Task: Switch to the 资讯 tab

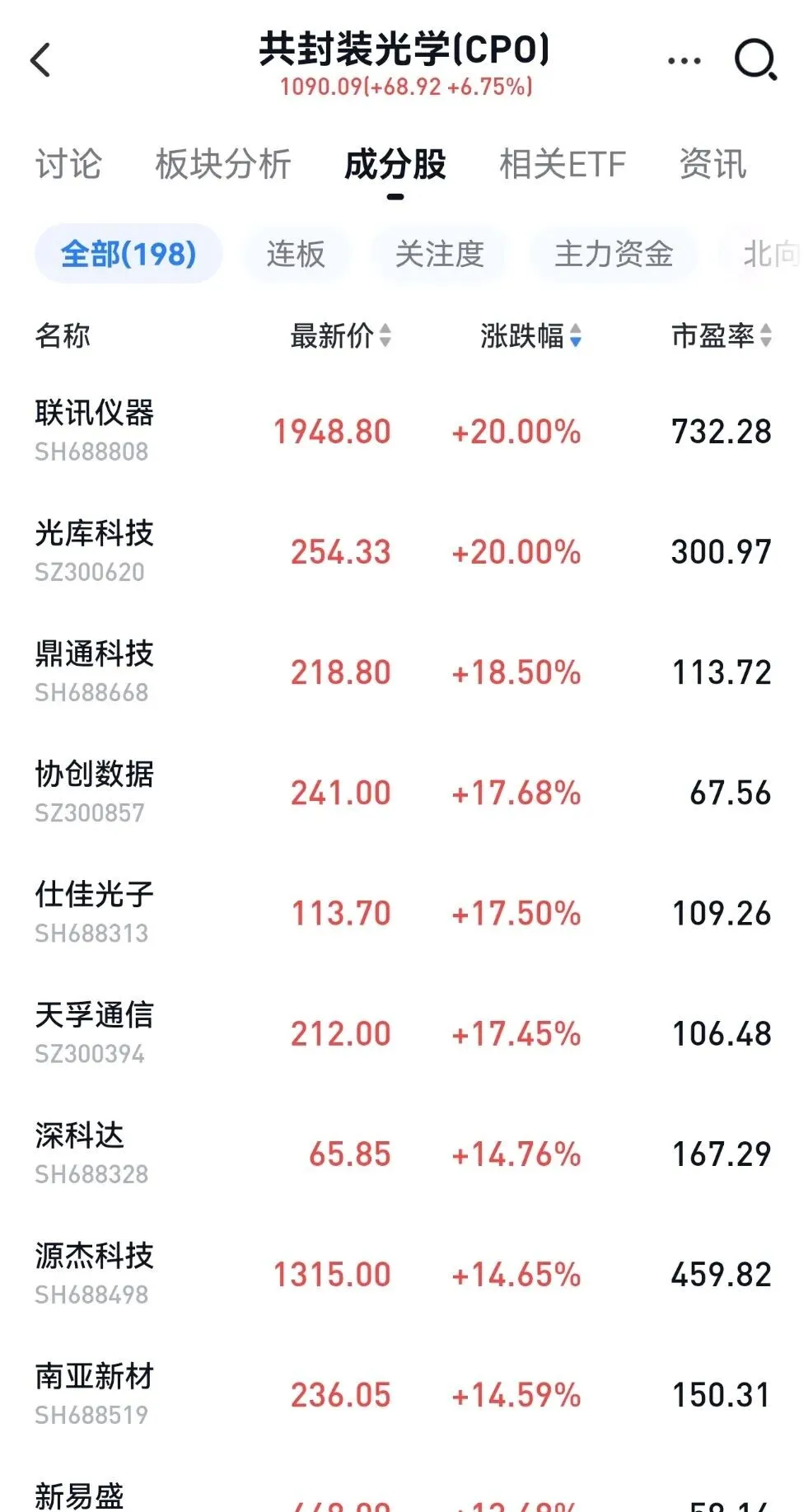Action: click(x=712, y=164)
